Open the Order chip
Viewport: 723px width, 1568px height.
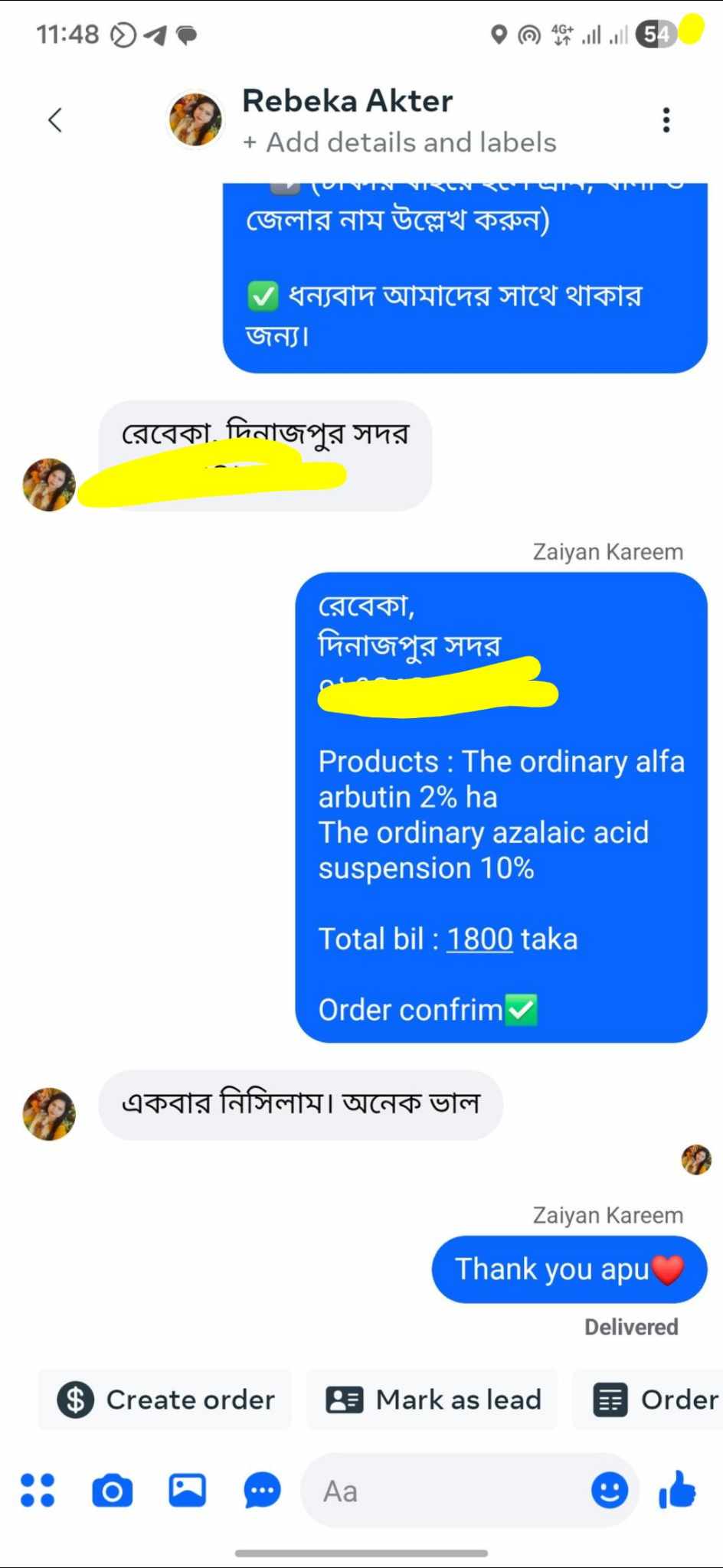(655, 1400)
